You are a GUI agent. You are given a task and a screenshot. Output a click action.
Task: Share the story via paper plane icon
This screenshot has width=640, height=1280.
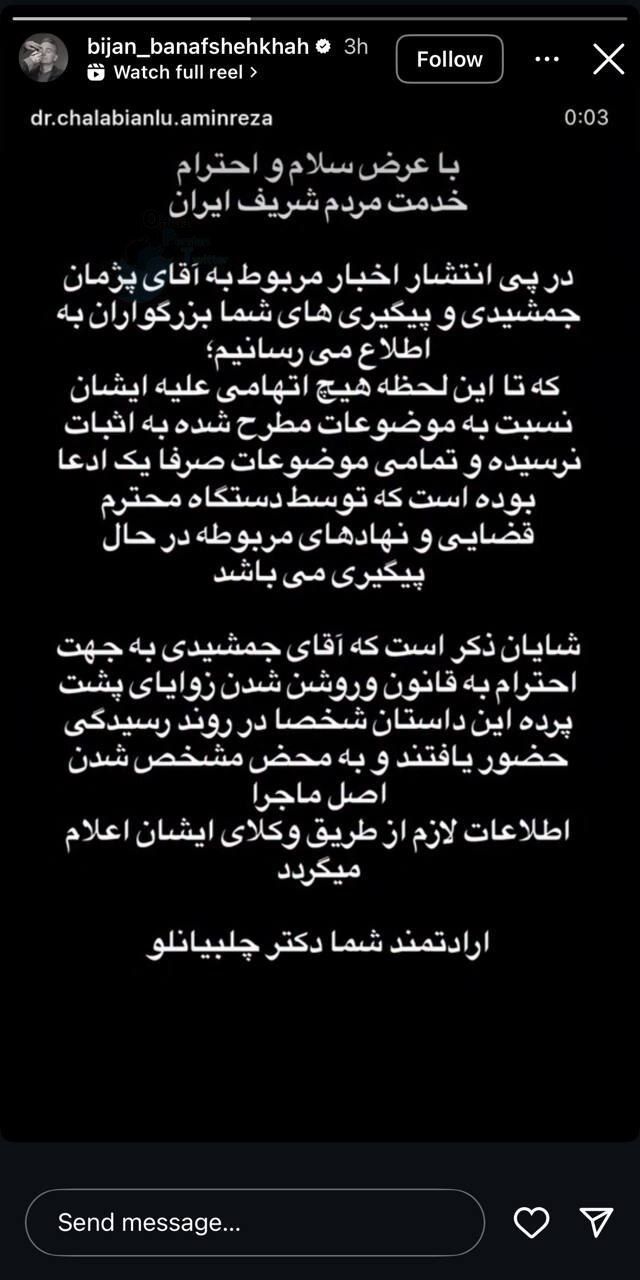596,1222
